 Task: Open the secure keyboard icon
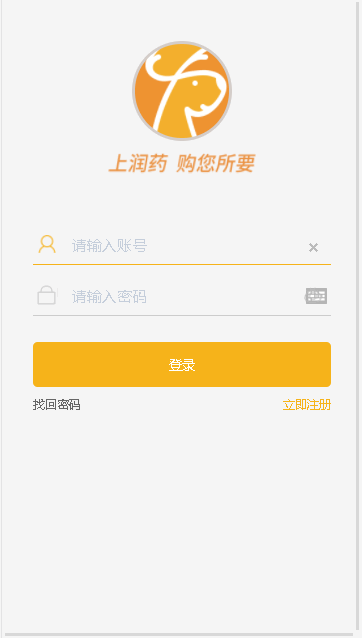316,296
